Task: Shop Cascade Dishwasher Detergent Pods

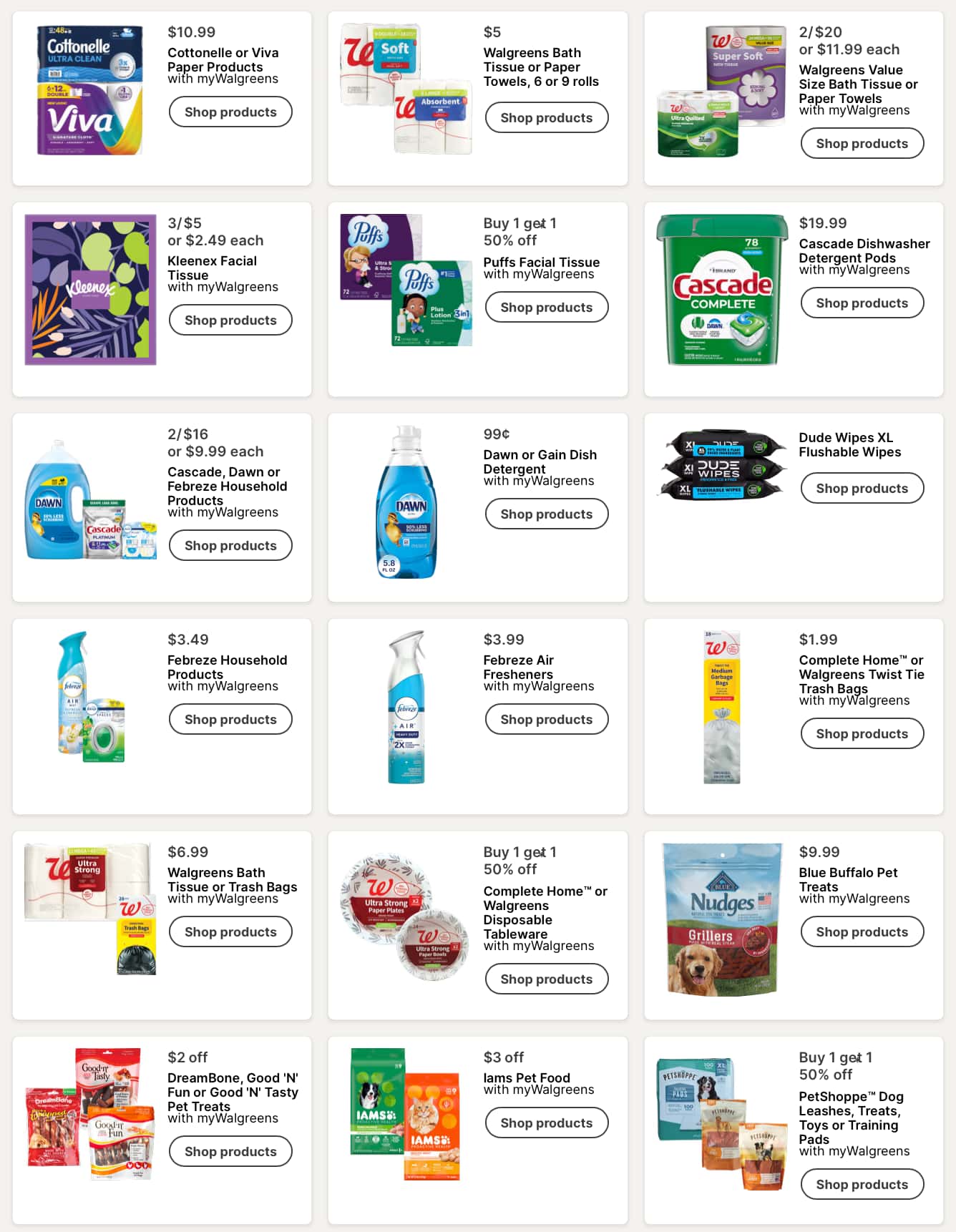Action: [x=862, y=303]
